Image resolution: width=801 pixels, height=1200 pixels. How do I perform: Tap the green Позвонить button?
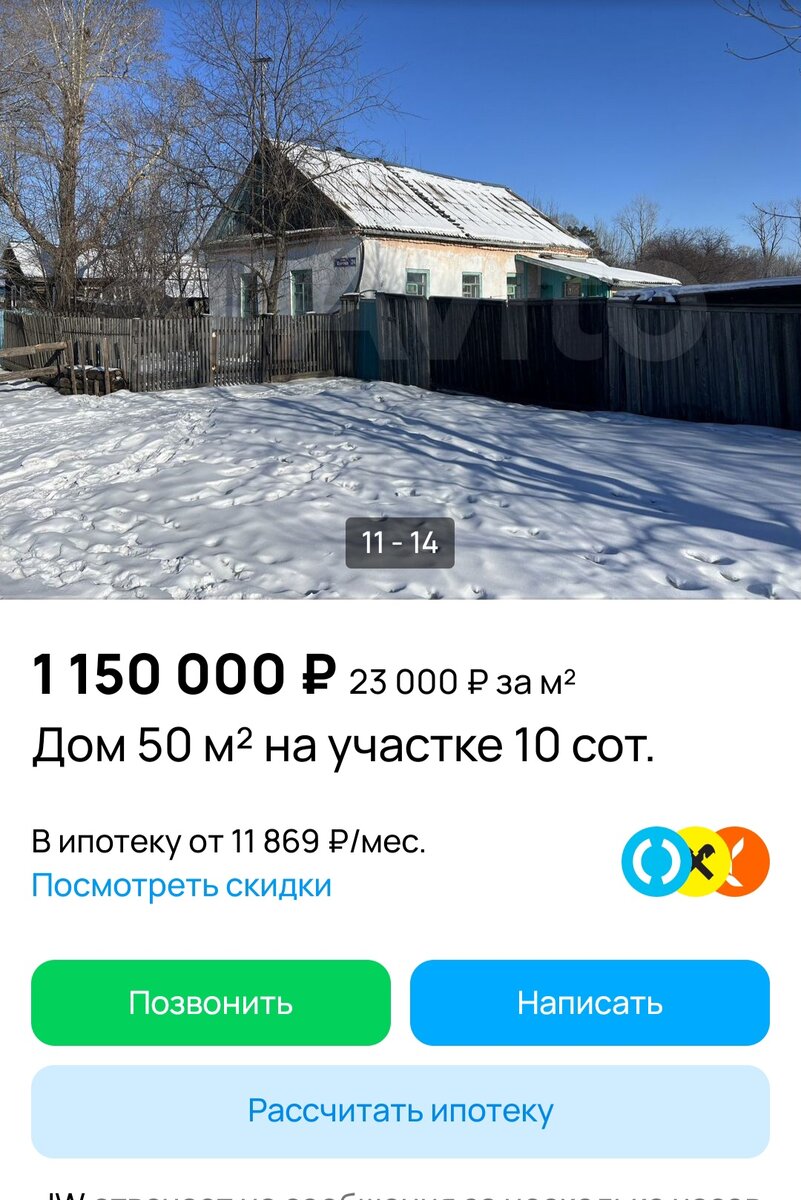click(x=211, y=1003)
